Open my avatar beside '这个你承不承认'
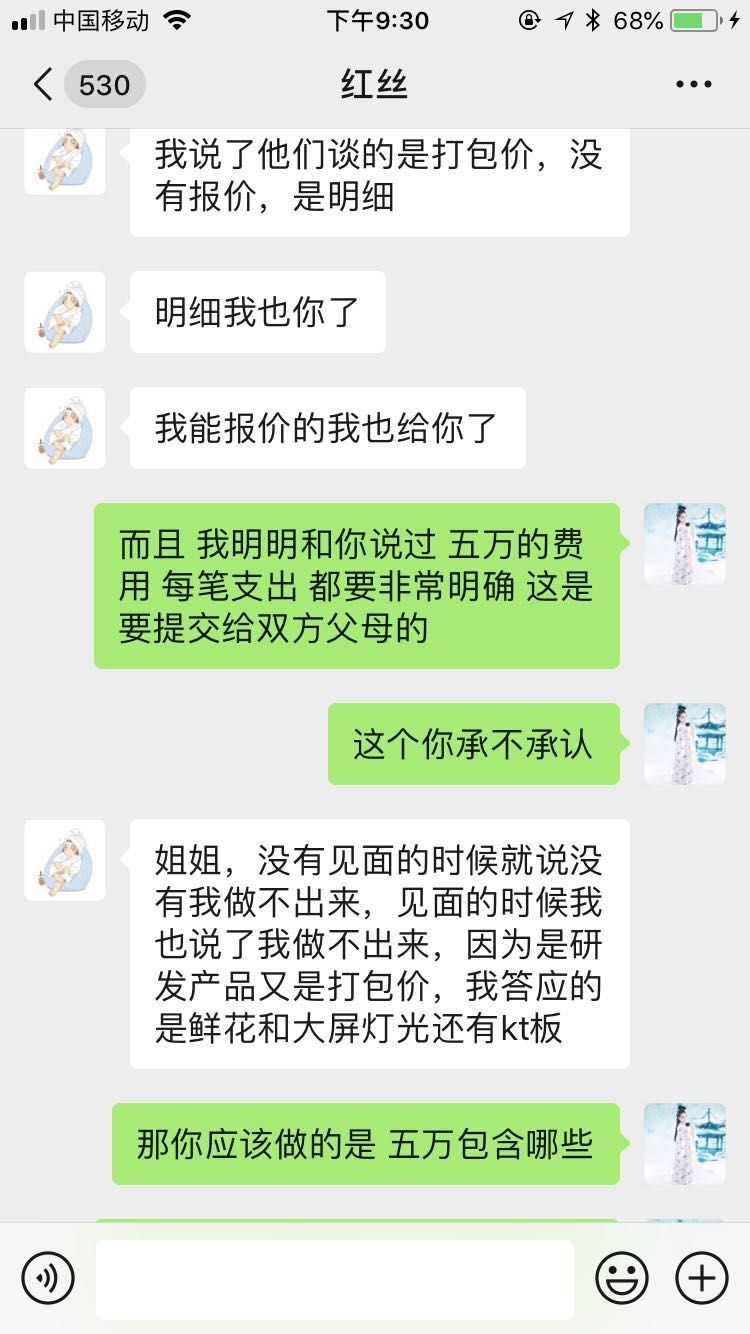Screen dimensions: 750x1334 pos(684,744)
